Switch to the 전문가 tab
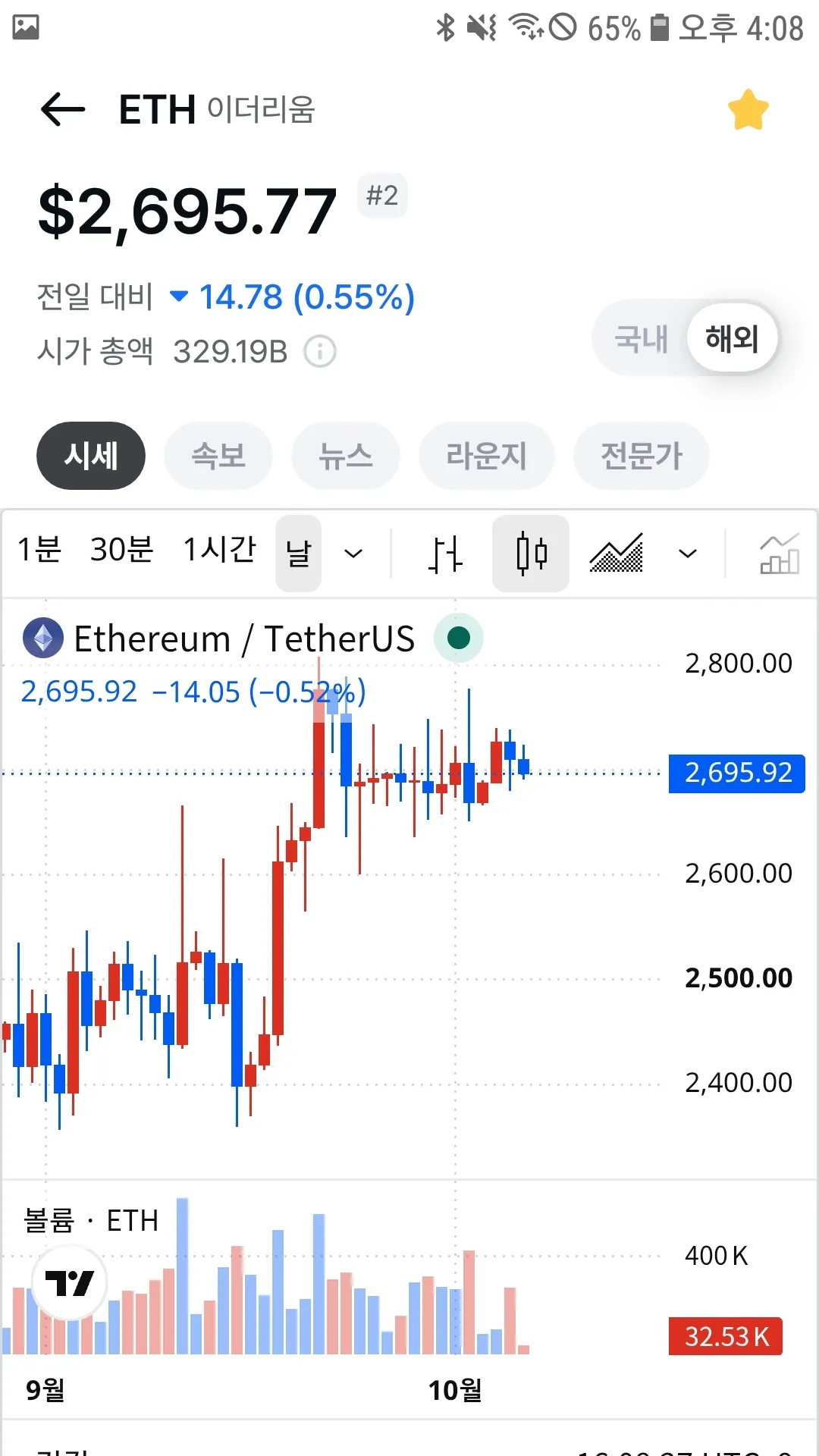Viewport: 819px width, 1456px height. 642,456
